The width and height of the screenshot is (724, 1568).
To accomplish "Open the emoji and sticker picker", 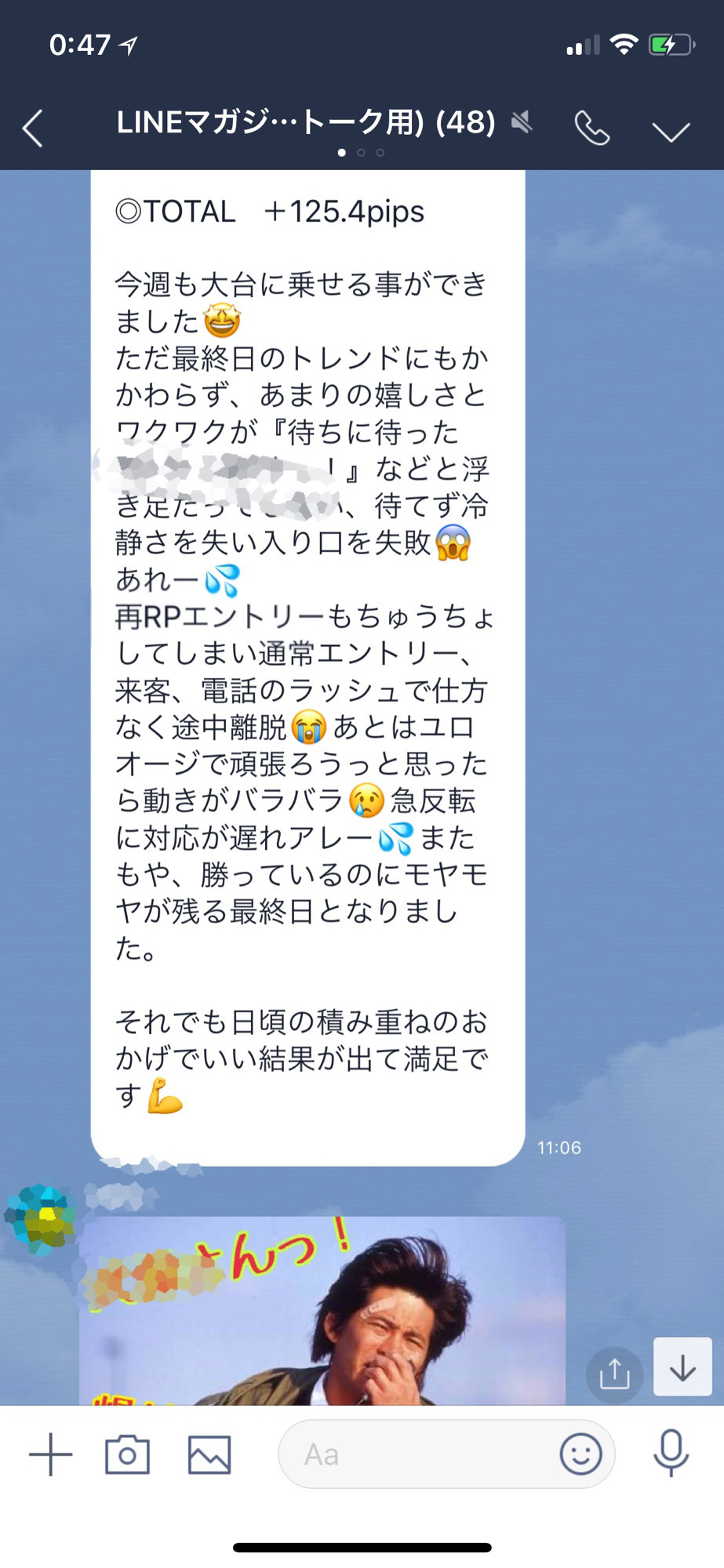I will point(580,1454).
